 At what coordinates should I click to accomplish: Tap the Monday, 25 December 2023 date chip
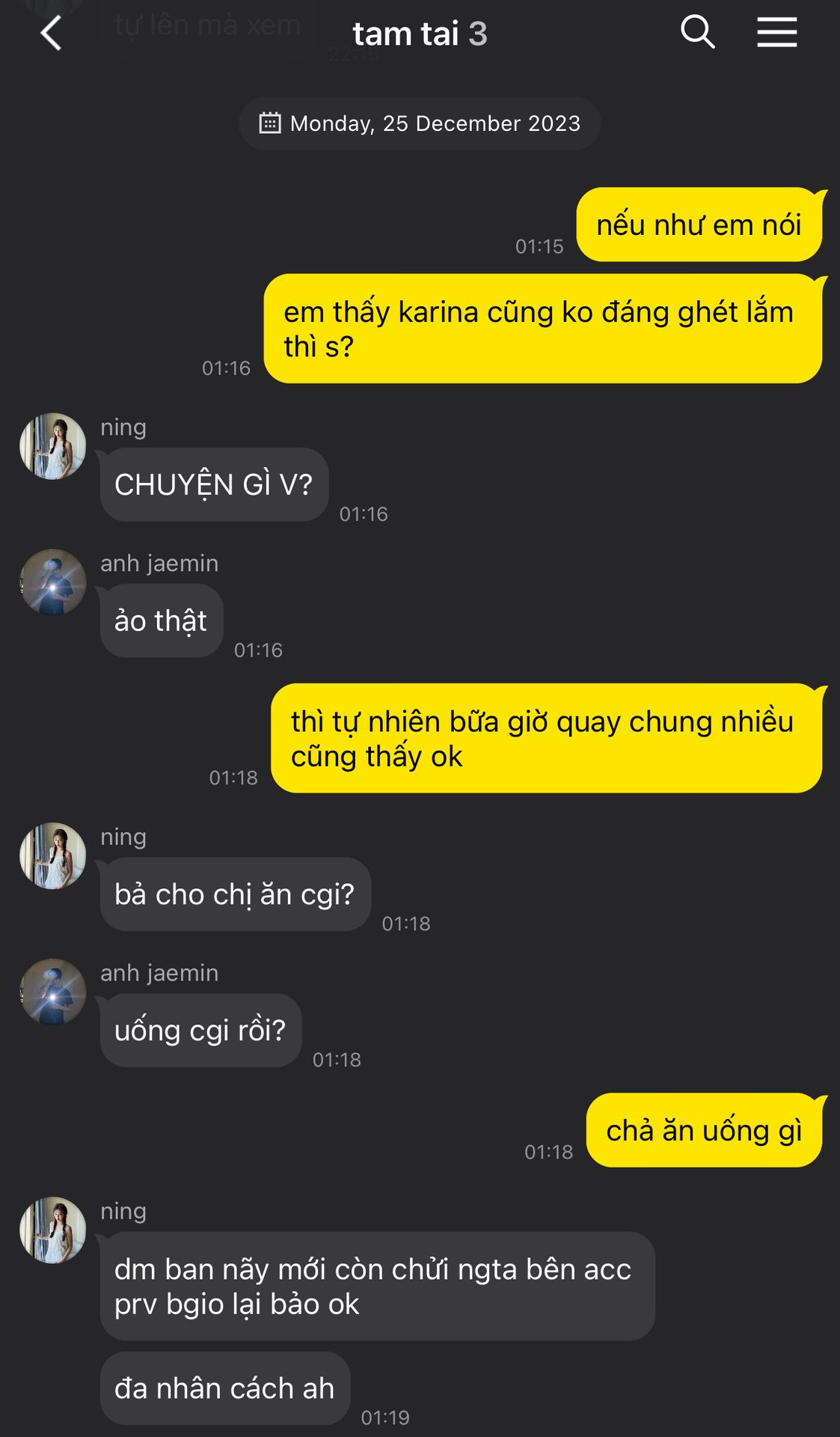420,123
